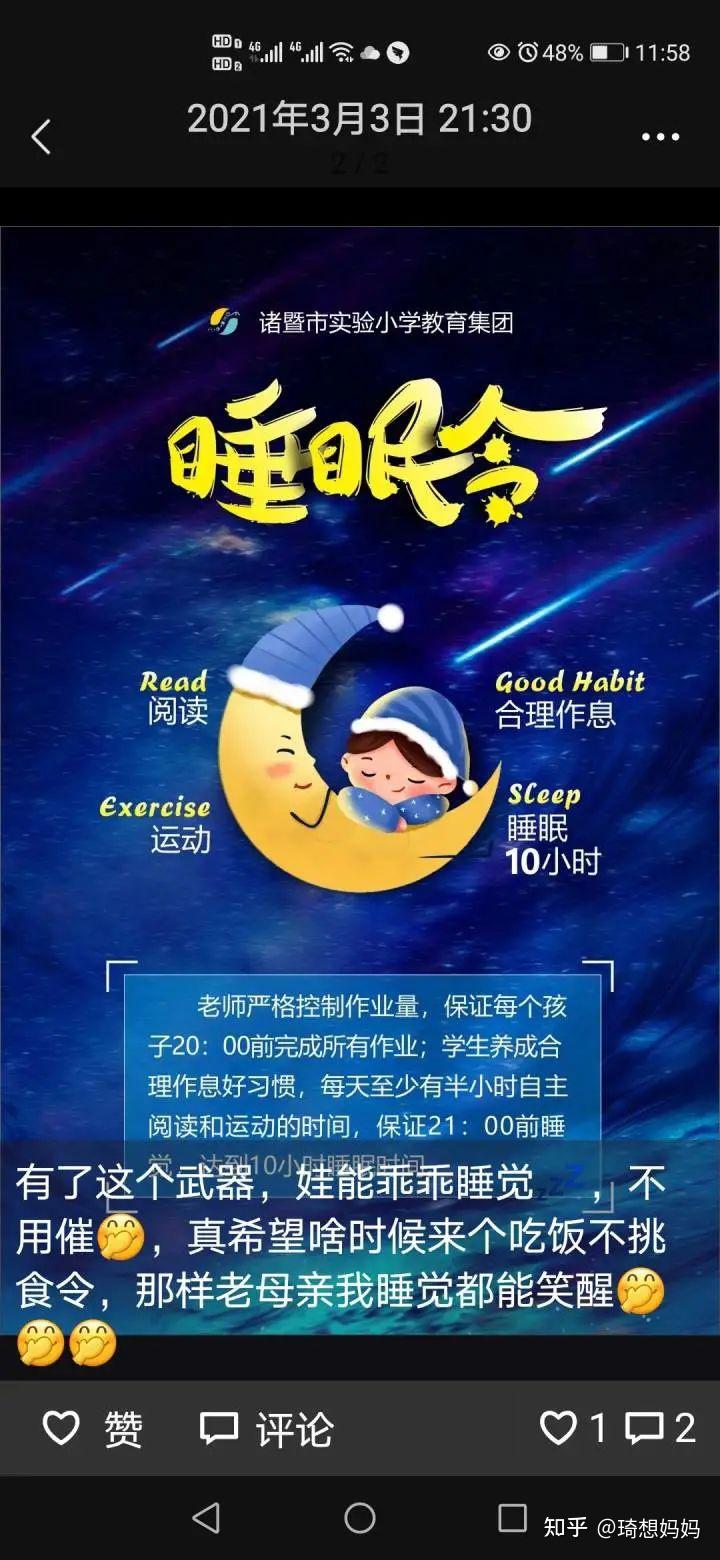
Task: Tap the heart icon next to 赞
Action: [62, 1428]
